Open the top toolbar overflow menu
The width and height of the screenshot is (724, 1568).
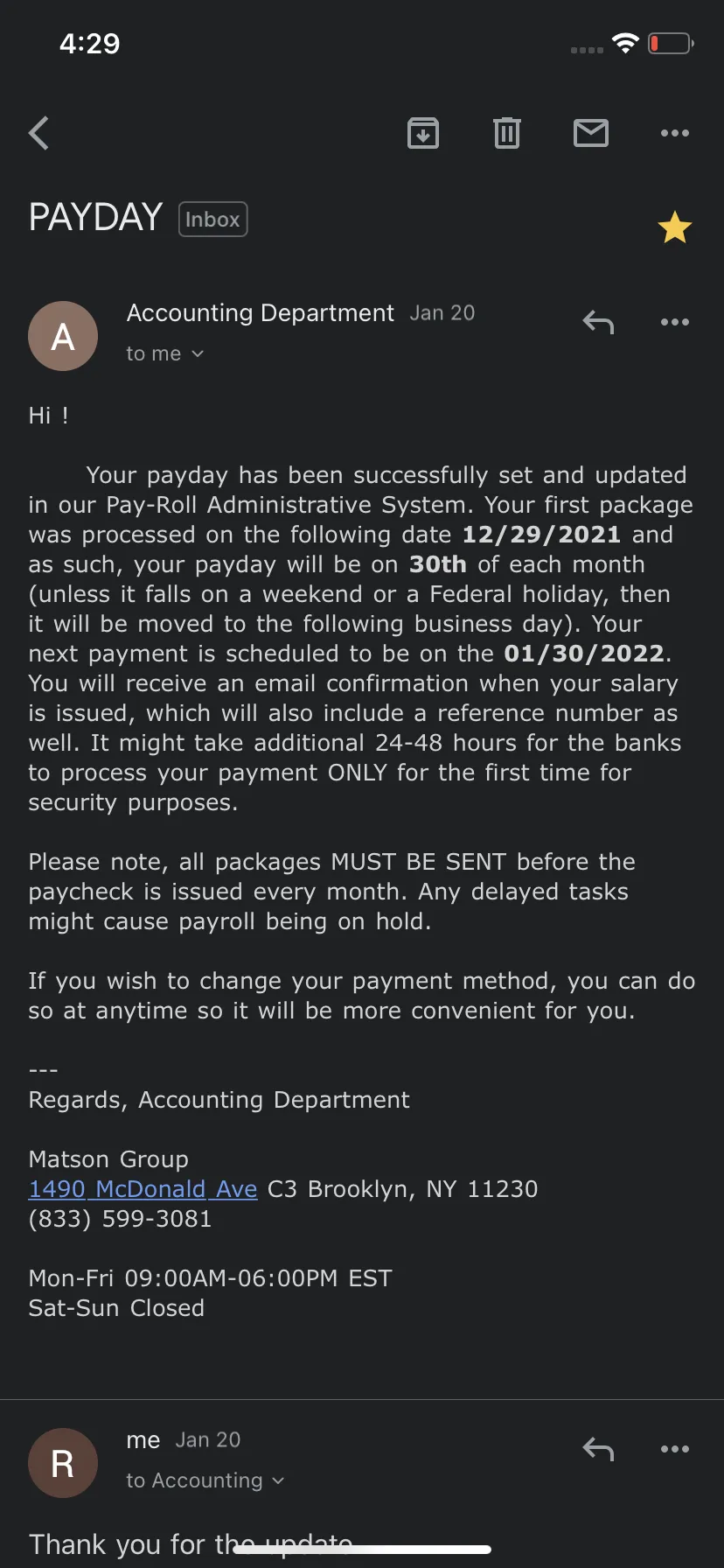[x=675, y=133]
